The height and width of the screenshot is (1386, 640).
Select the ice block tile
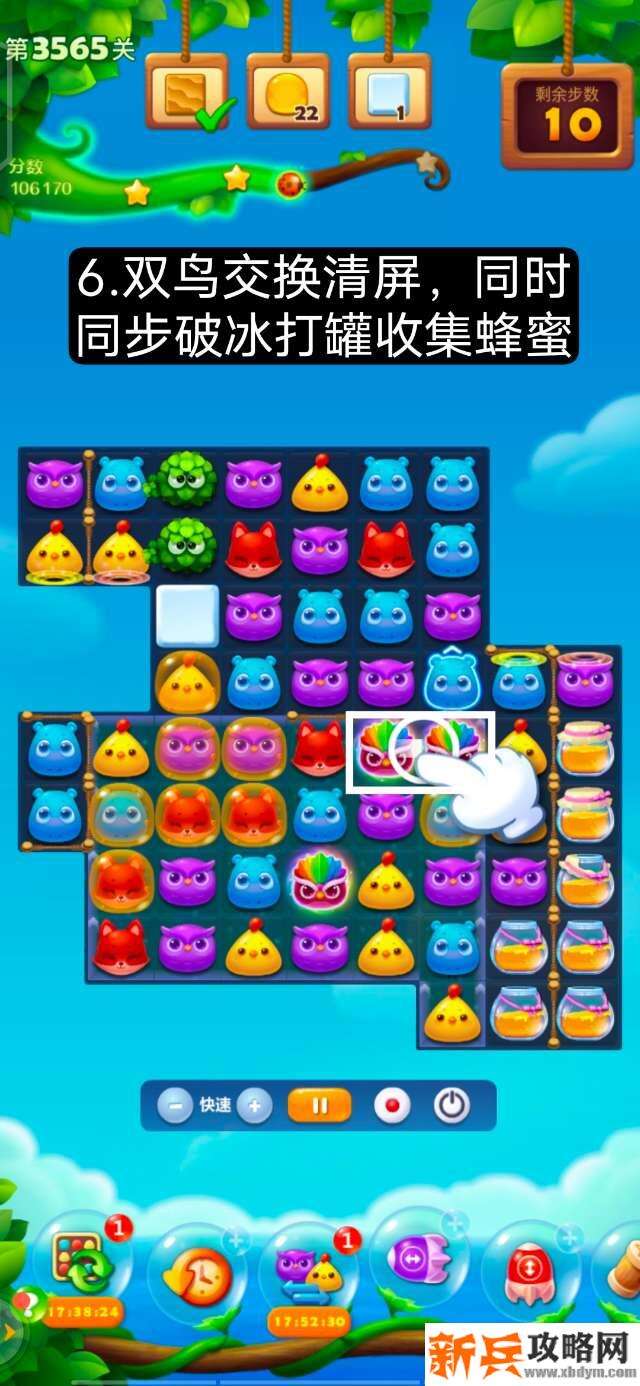click(x=187, y=616)
